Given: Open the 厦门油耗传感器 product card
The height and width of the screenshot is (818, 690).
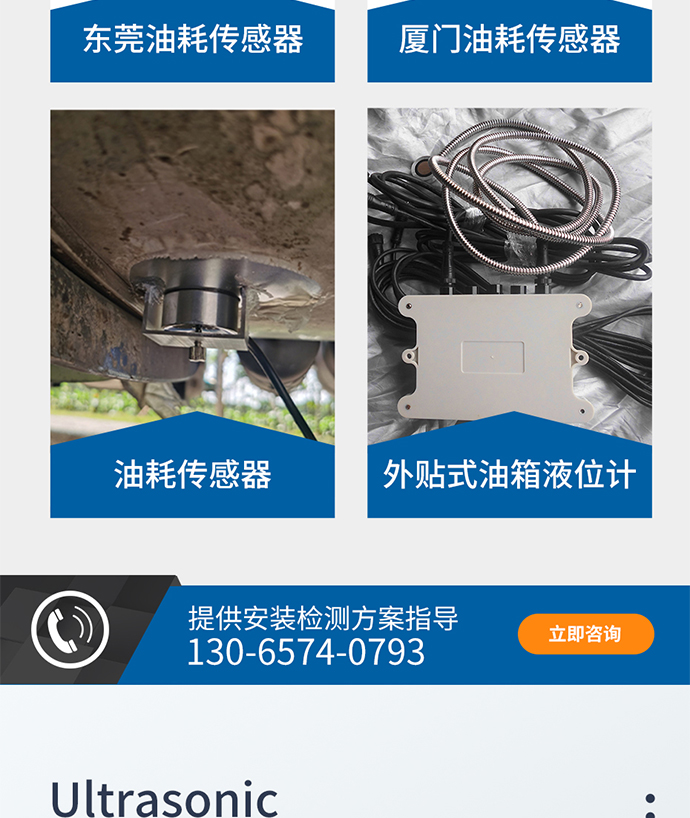Looking at the screenshot, I should 509,40.
